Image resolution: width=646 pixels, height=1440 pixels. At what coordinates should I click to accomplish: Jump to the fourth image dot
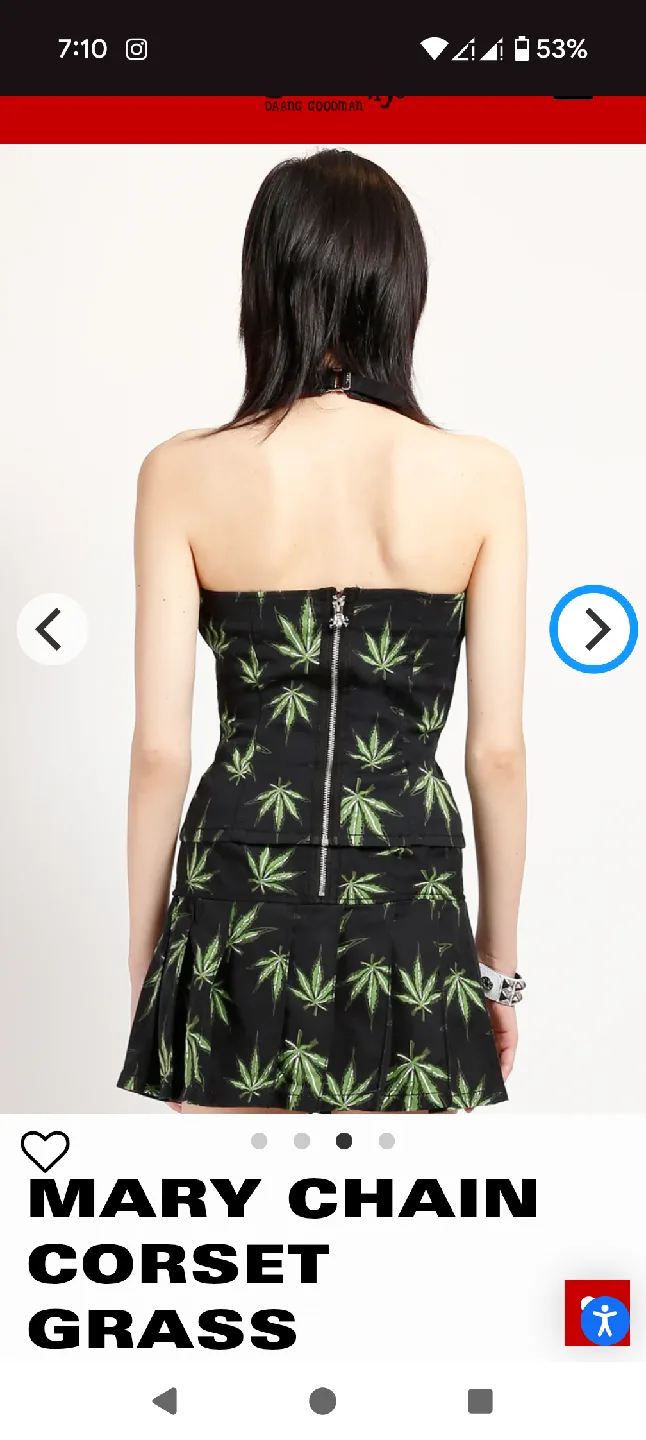click(387, 1141)
